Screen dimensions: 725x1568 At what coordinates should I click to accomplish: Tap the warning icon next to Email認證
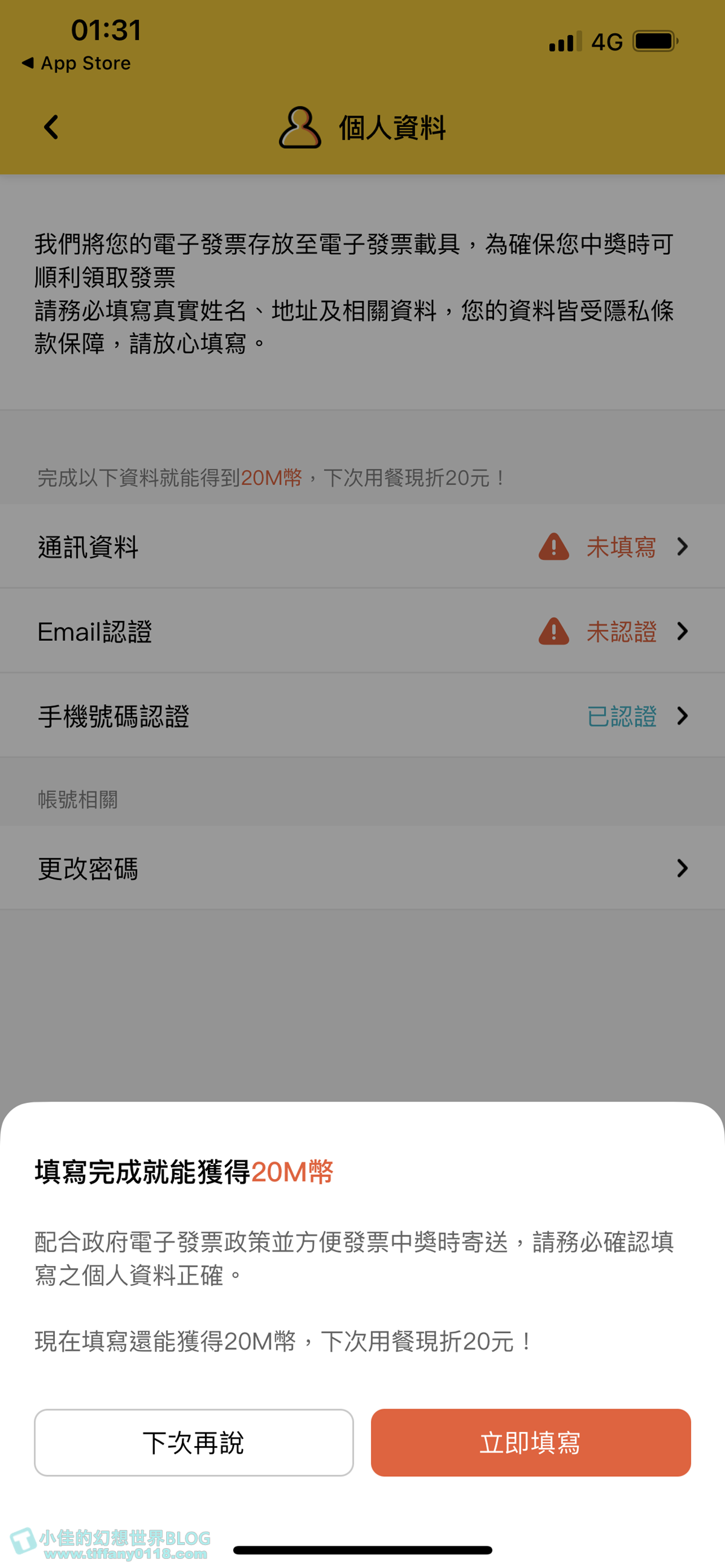(x=553, y=632)
